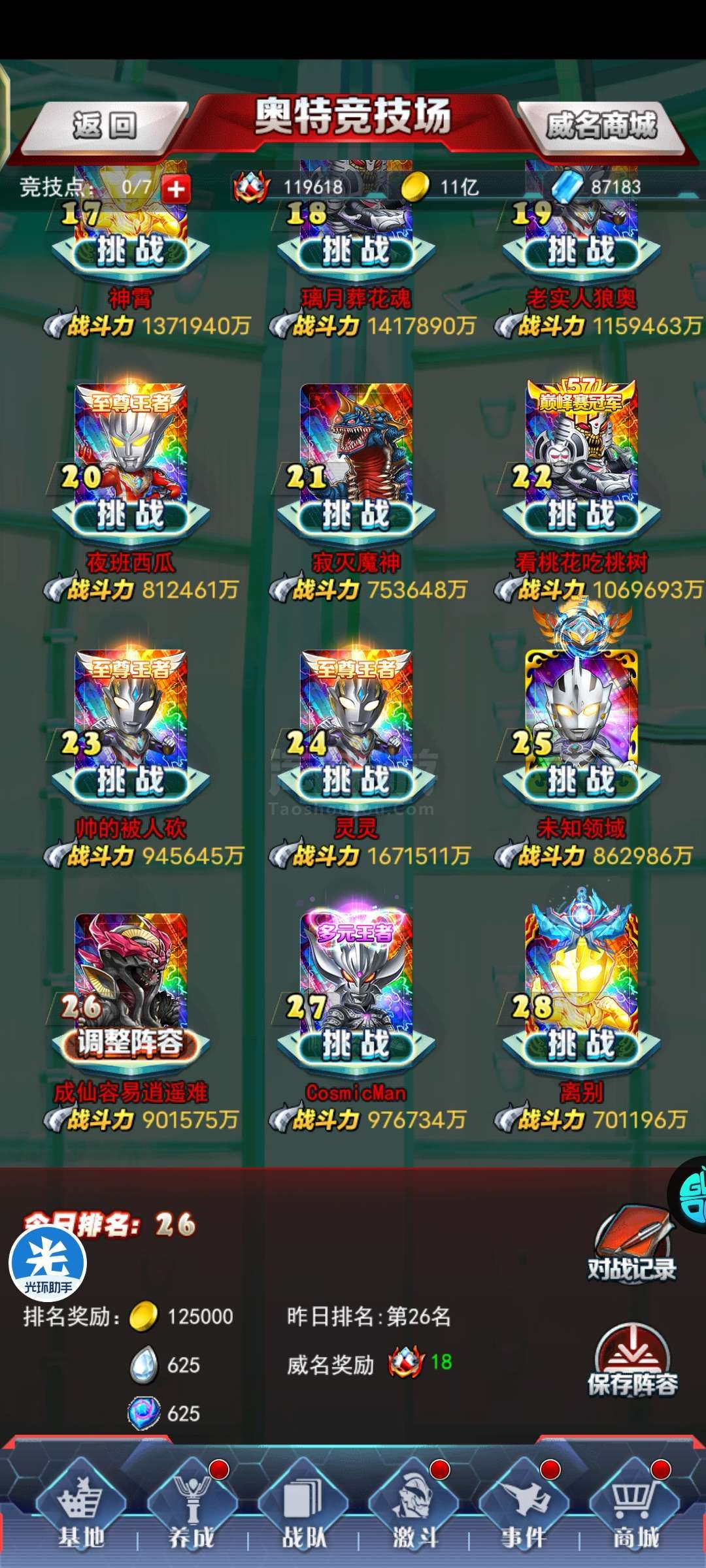Challenge rank 19 player 老实人狼奥
Screen dimensions: 706x1568
(x=581, y=252)
